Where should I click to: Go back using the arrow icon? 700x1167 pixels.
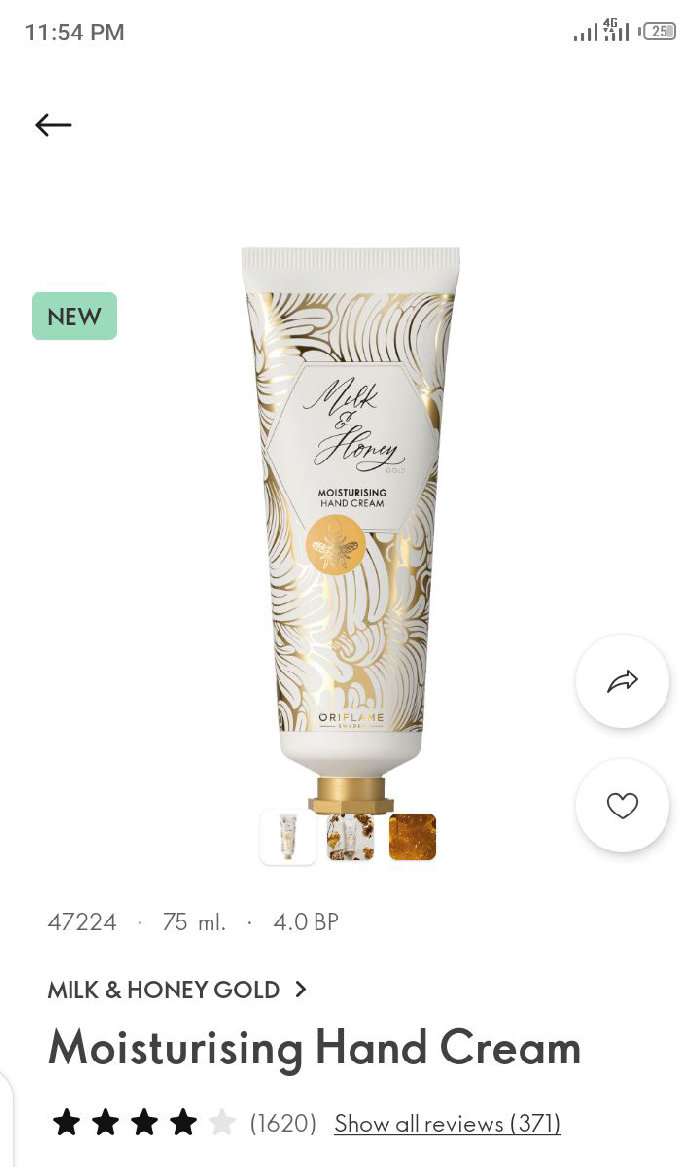tap(53, 125)
